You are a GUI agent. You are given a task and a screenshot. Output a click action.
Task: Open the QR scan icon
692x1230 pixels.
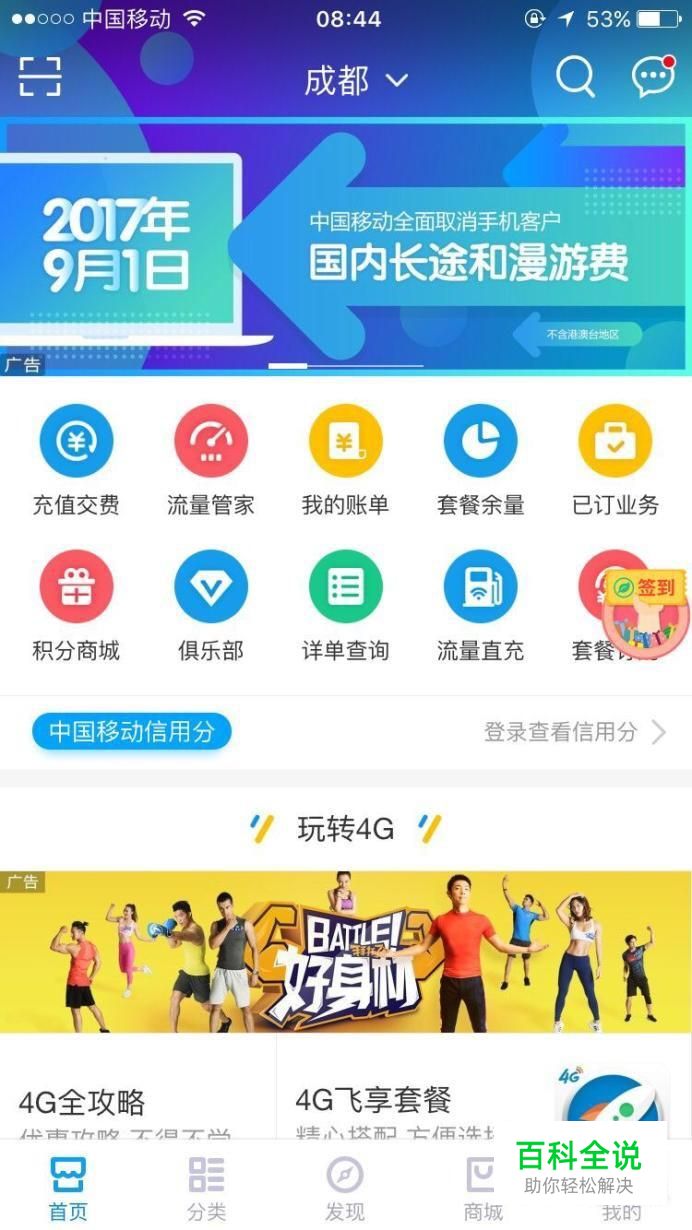coord(40,76)
